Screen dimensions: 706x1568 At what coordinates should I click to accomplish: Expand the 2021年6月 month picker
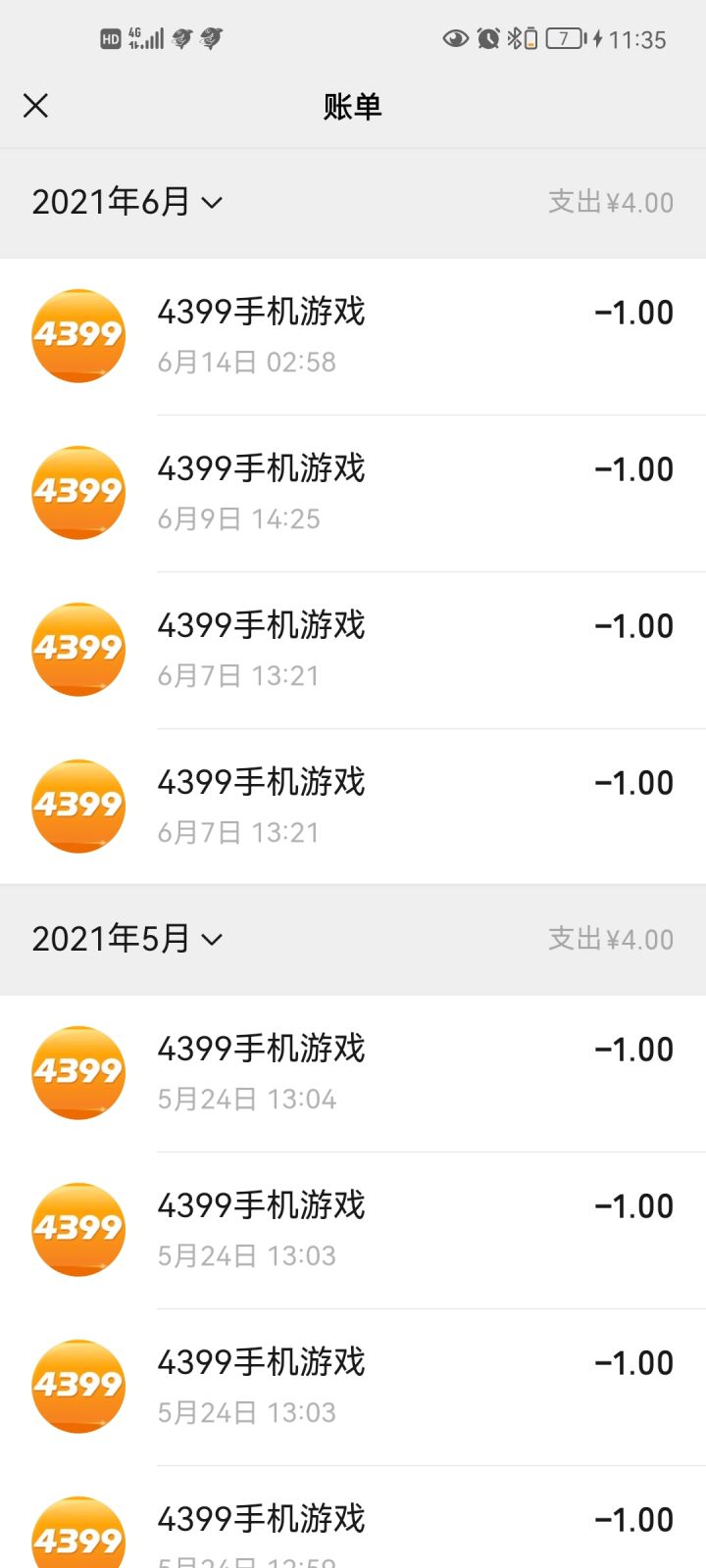point(127,203)
